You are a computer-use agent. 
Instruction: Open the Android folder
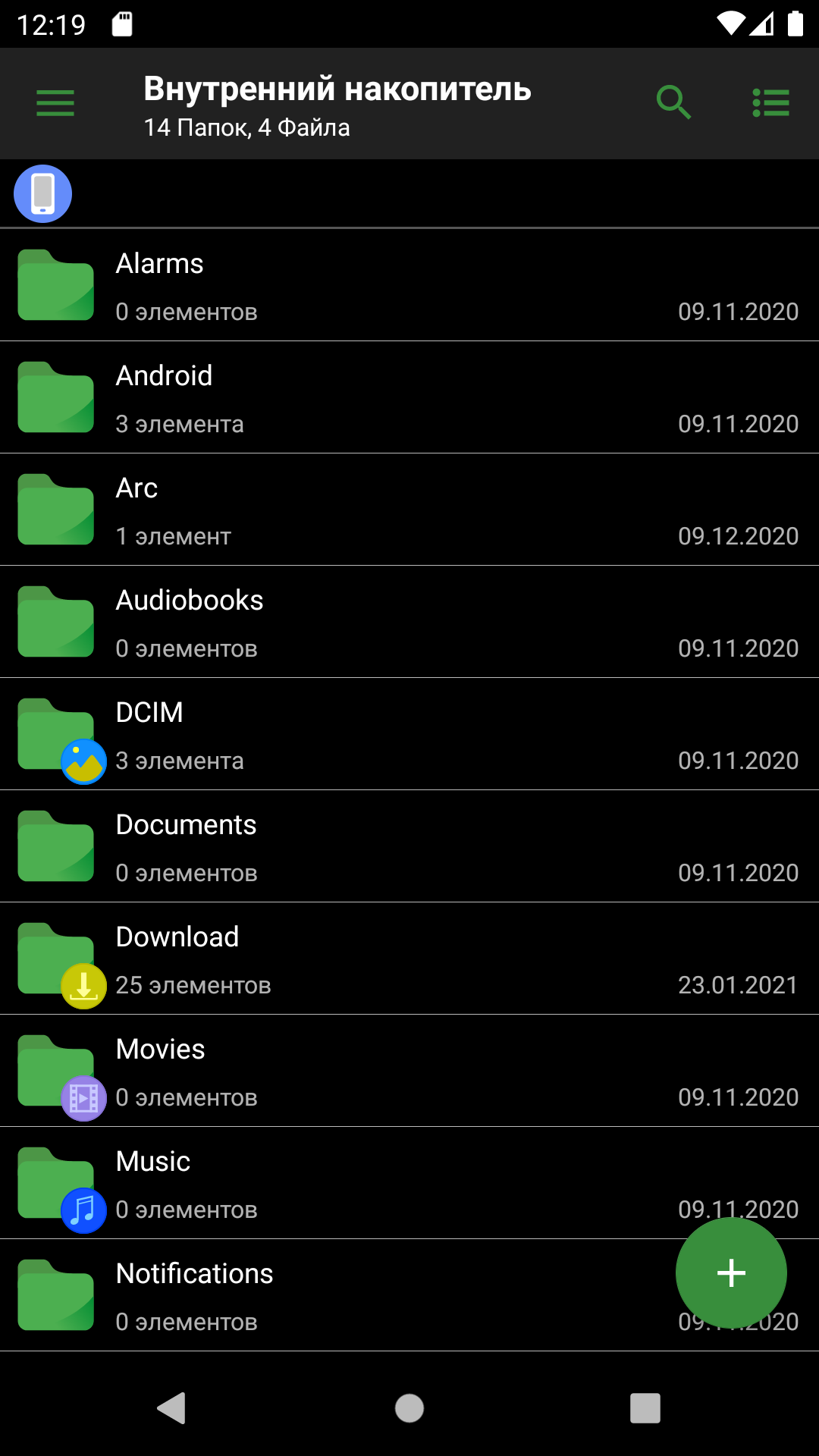point(409,397)
